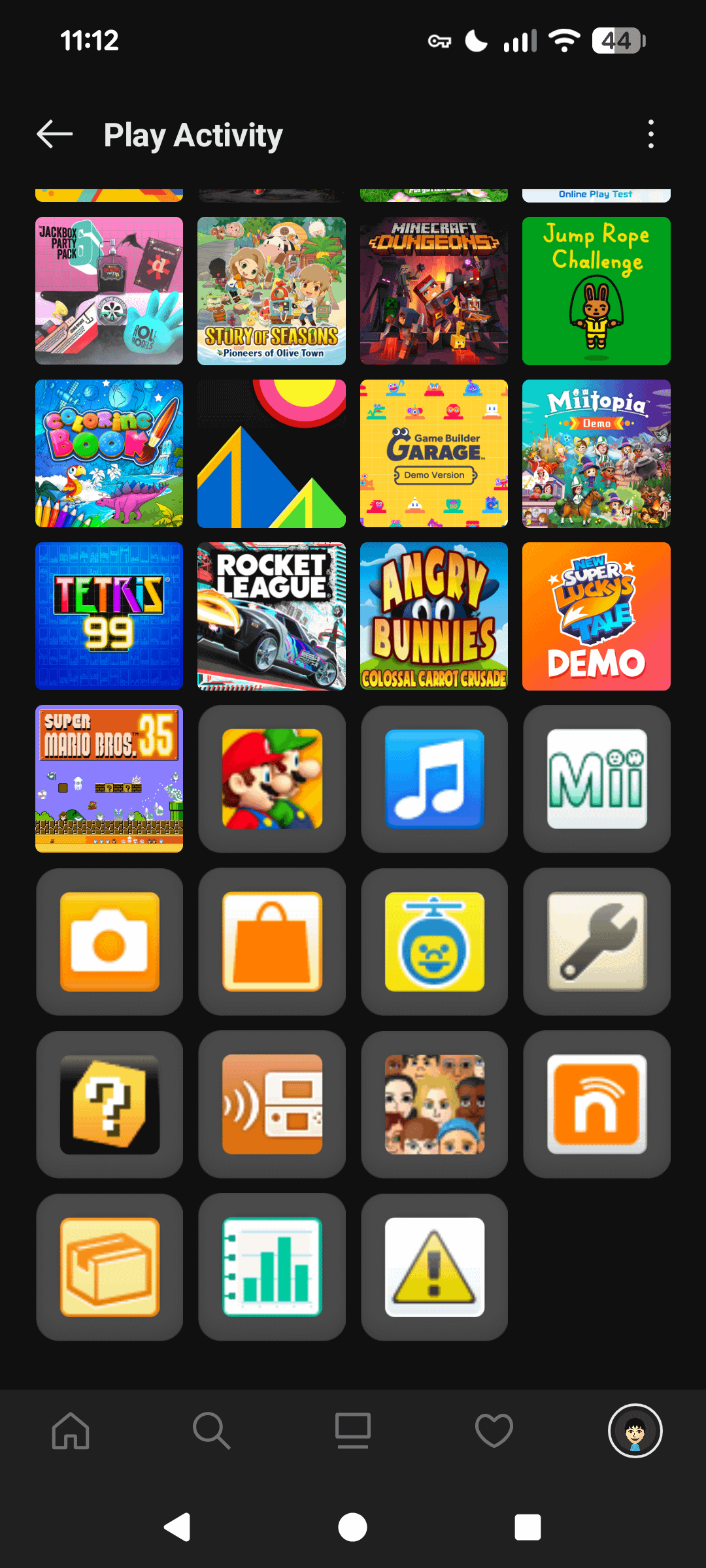
Task: Select Angry Bunnies Colossal Carrot Crusade
Action: (x=434, y=616)
